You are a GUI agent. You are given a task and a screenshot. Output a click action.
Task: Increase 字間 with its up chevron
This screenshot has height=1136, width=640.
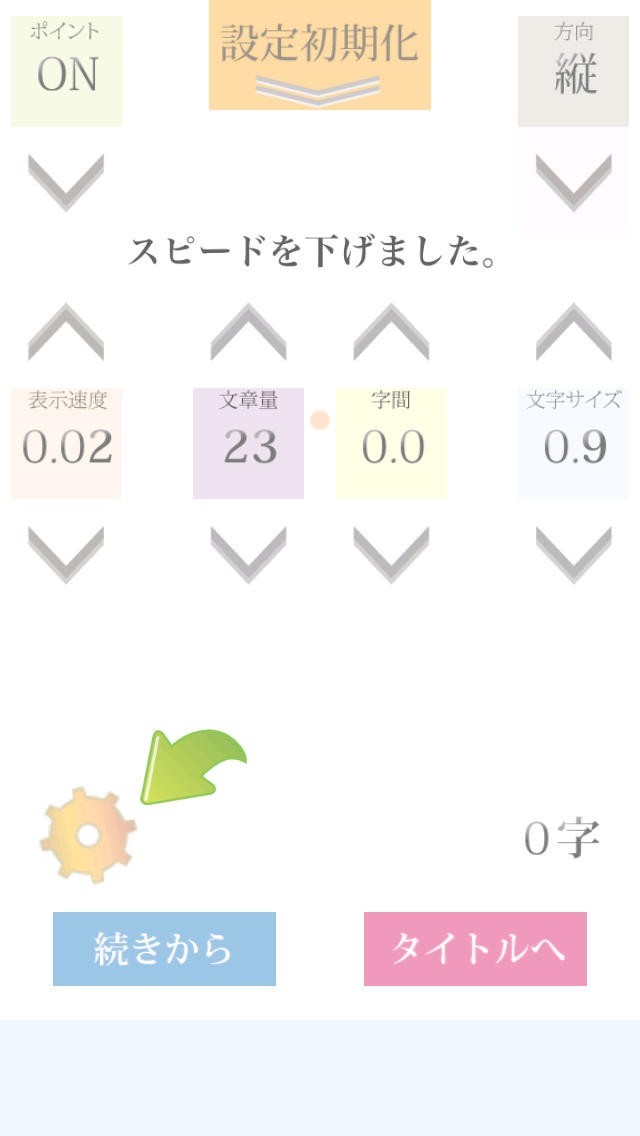pos(391,332)
